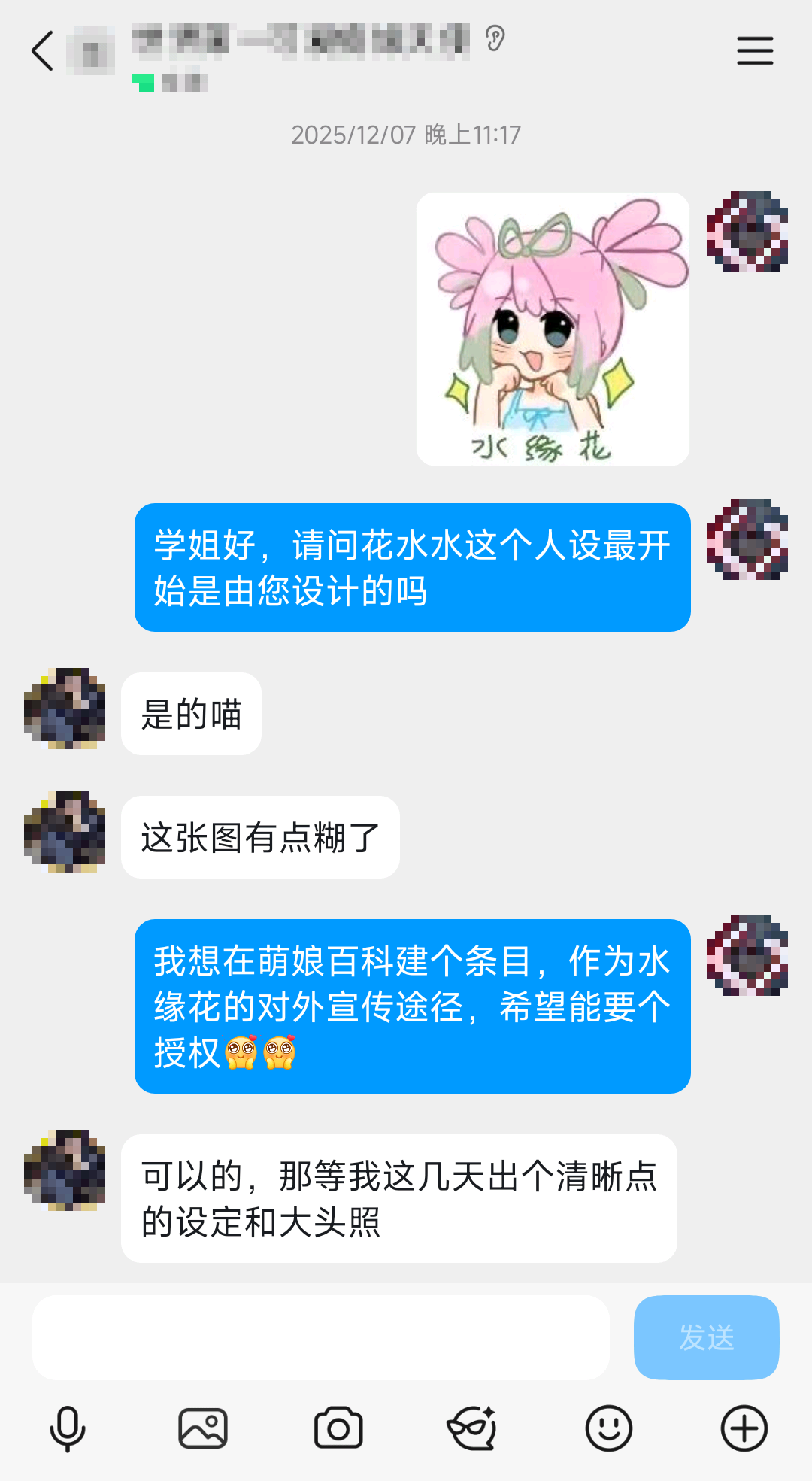Tap the 发送 send button
The image size is (812, 1481).
pyautogui.click(x=706, y=1337)
